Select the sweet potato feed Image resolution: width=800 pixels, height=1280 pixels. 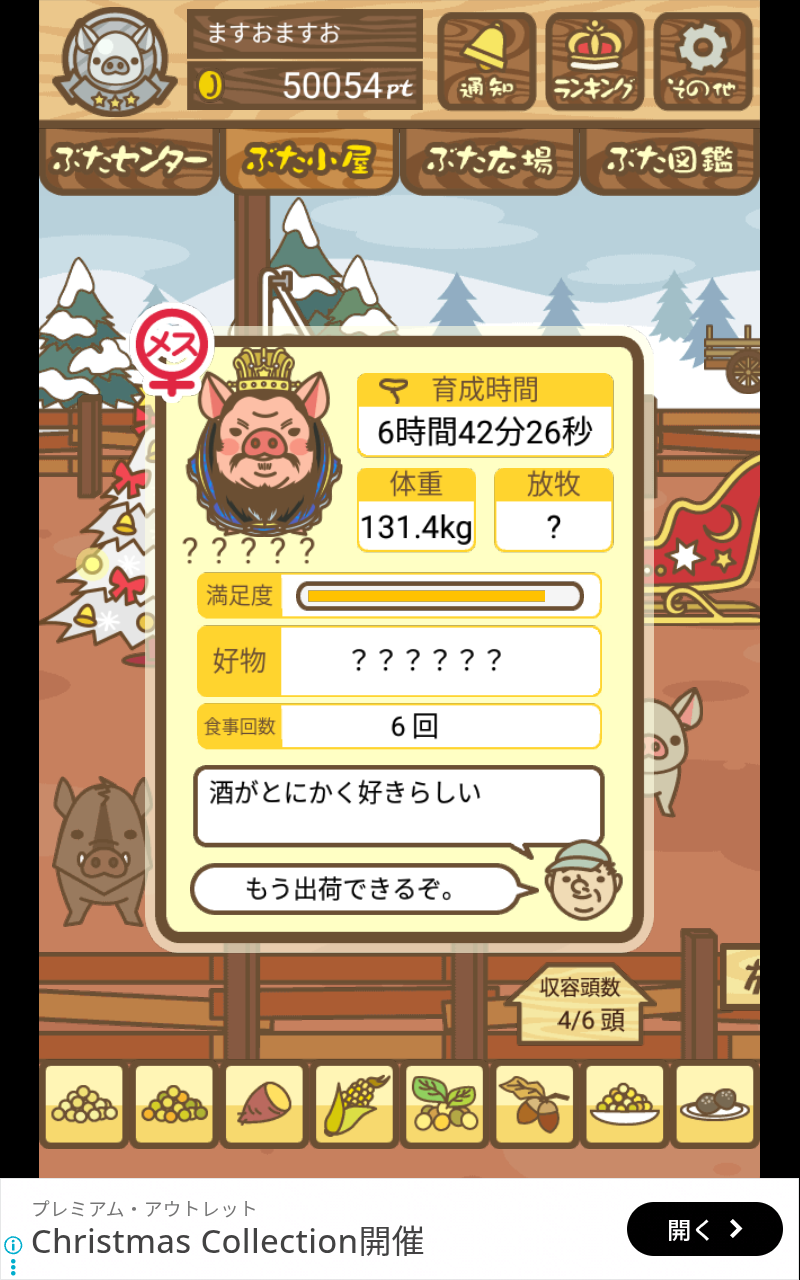(264, 1105)
